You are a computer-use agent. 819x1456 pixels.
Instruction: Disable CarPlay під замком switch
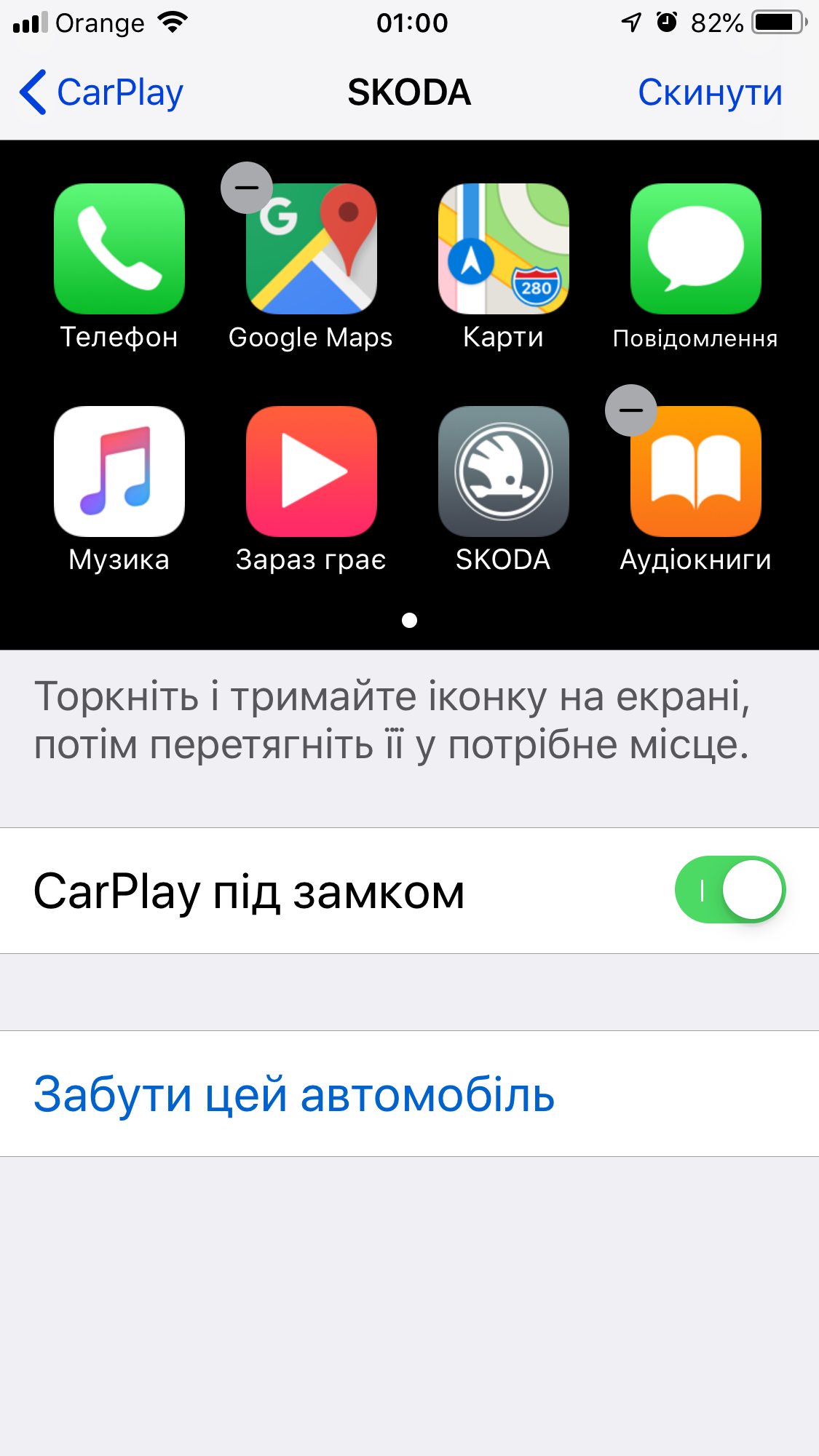coord(729,890)
